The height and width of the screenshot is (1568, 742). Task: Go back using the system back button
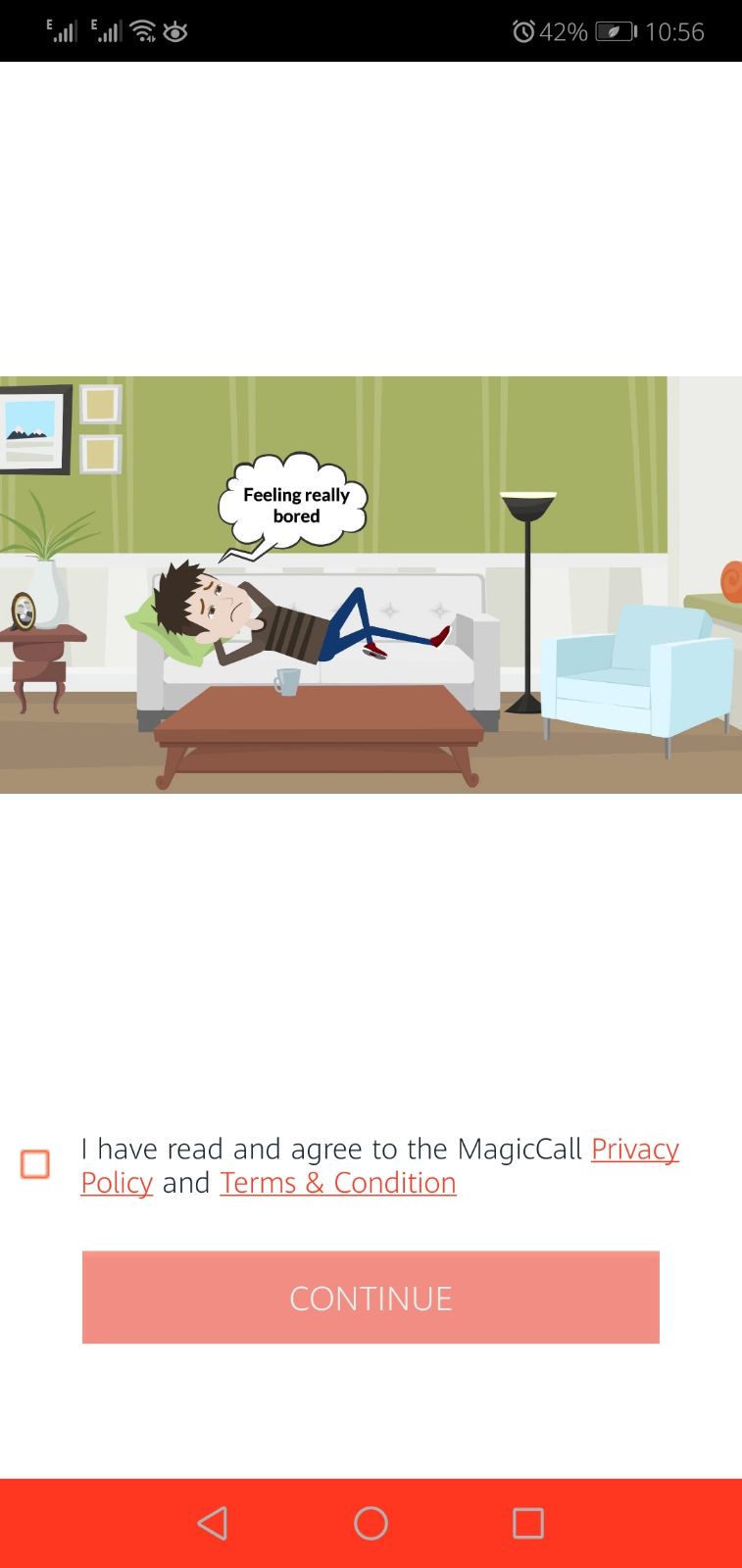pyautogui.click(x=213, y=1523)
